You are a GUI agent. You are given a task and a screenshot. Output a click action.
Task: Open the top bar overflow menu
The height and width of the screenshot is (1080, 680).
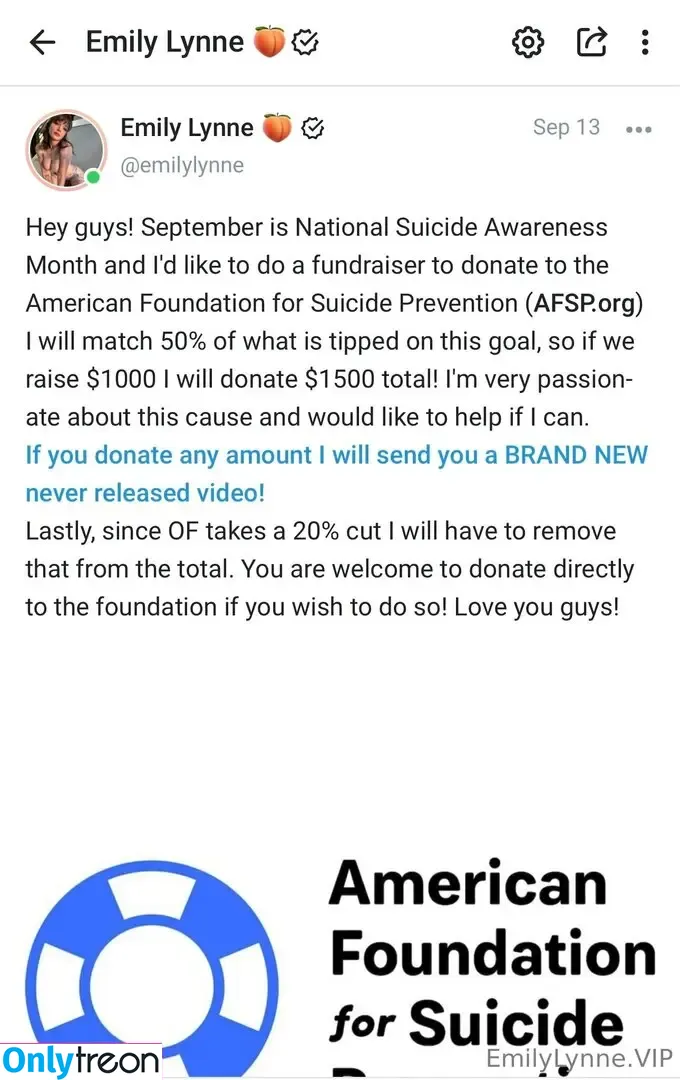[646, 42]
